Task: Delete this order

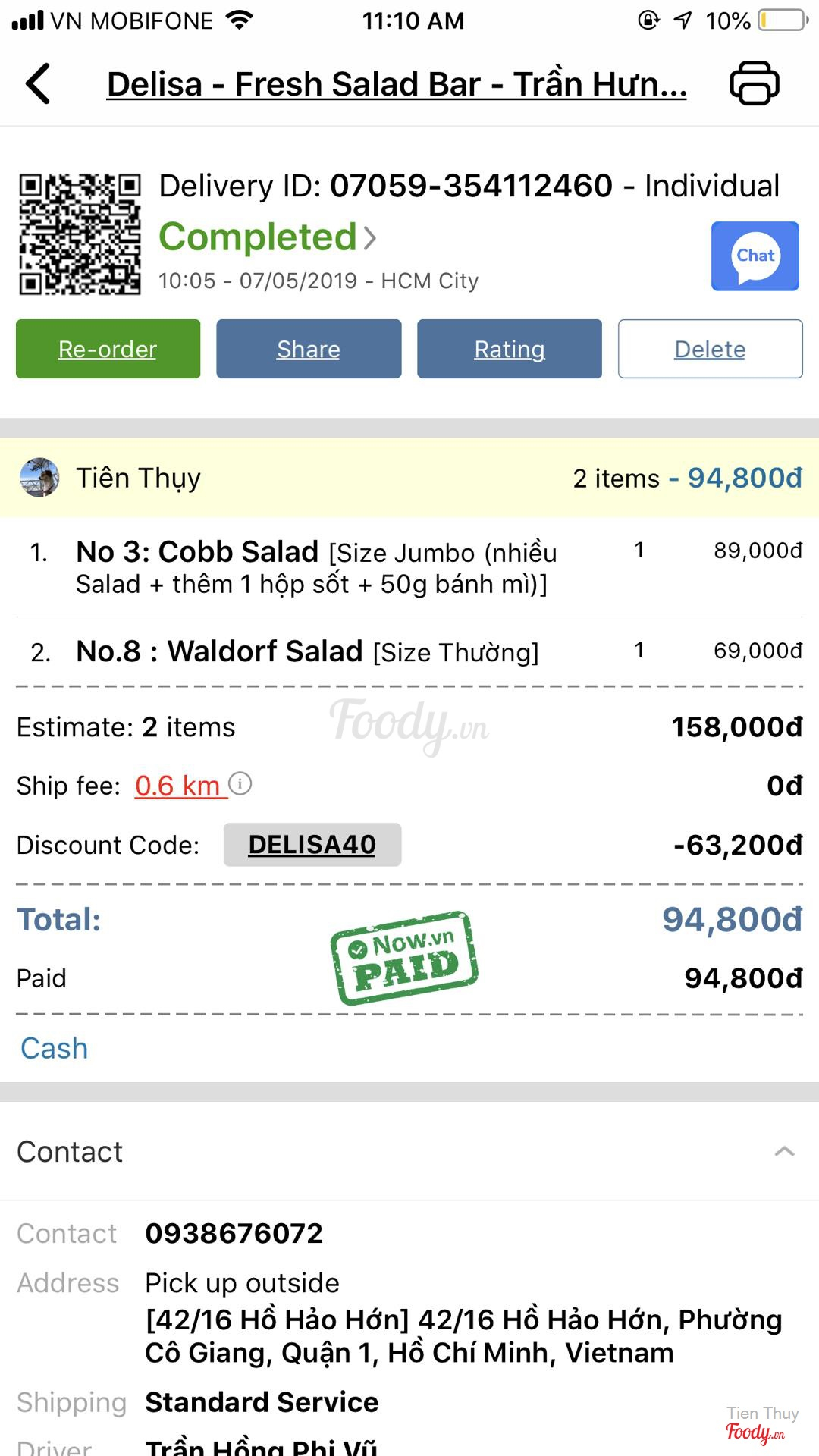Action: pos(710,349)
